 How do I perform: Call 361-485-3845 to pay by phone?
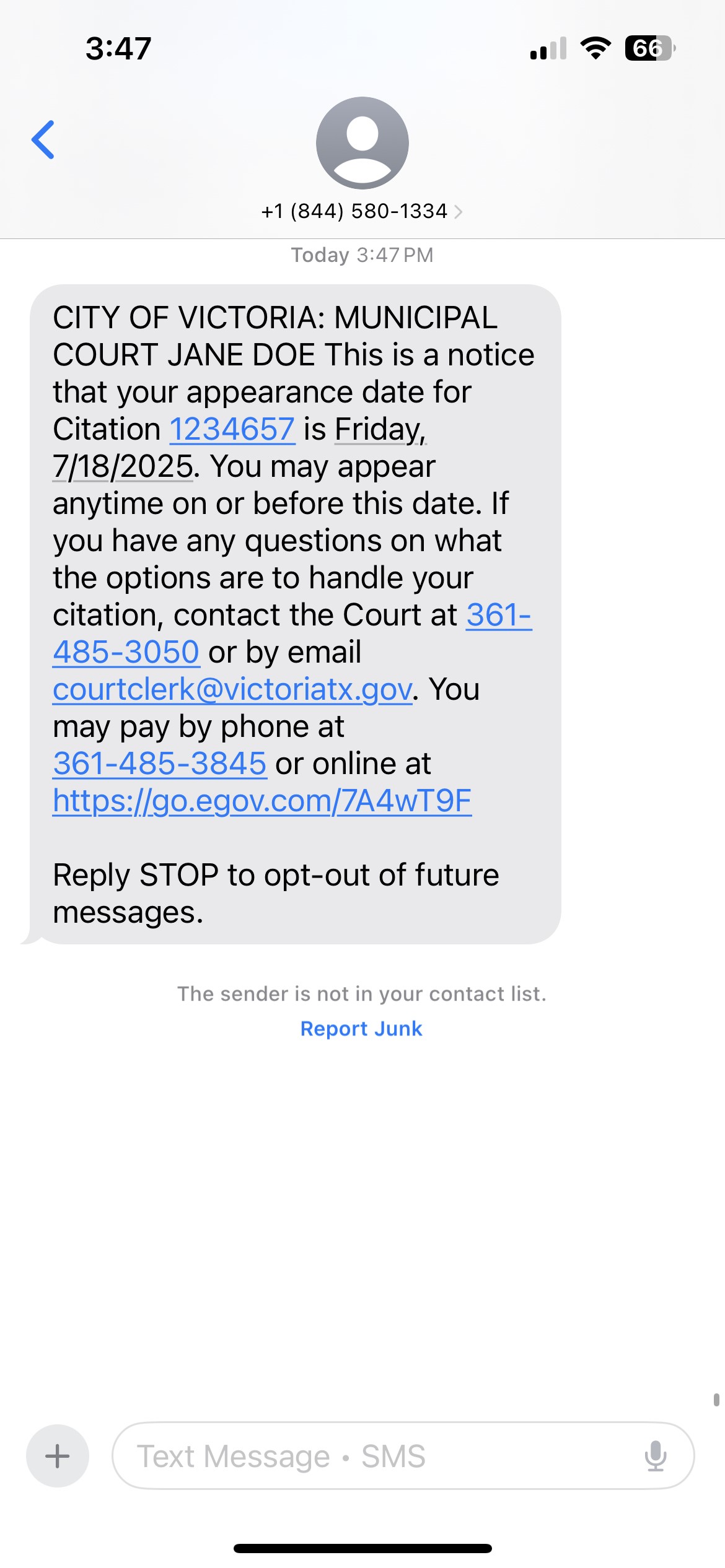pyautogui.click(x=160, y=764)
